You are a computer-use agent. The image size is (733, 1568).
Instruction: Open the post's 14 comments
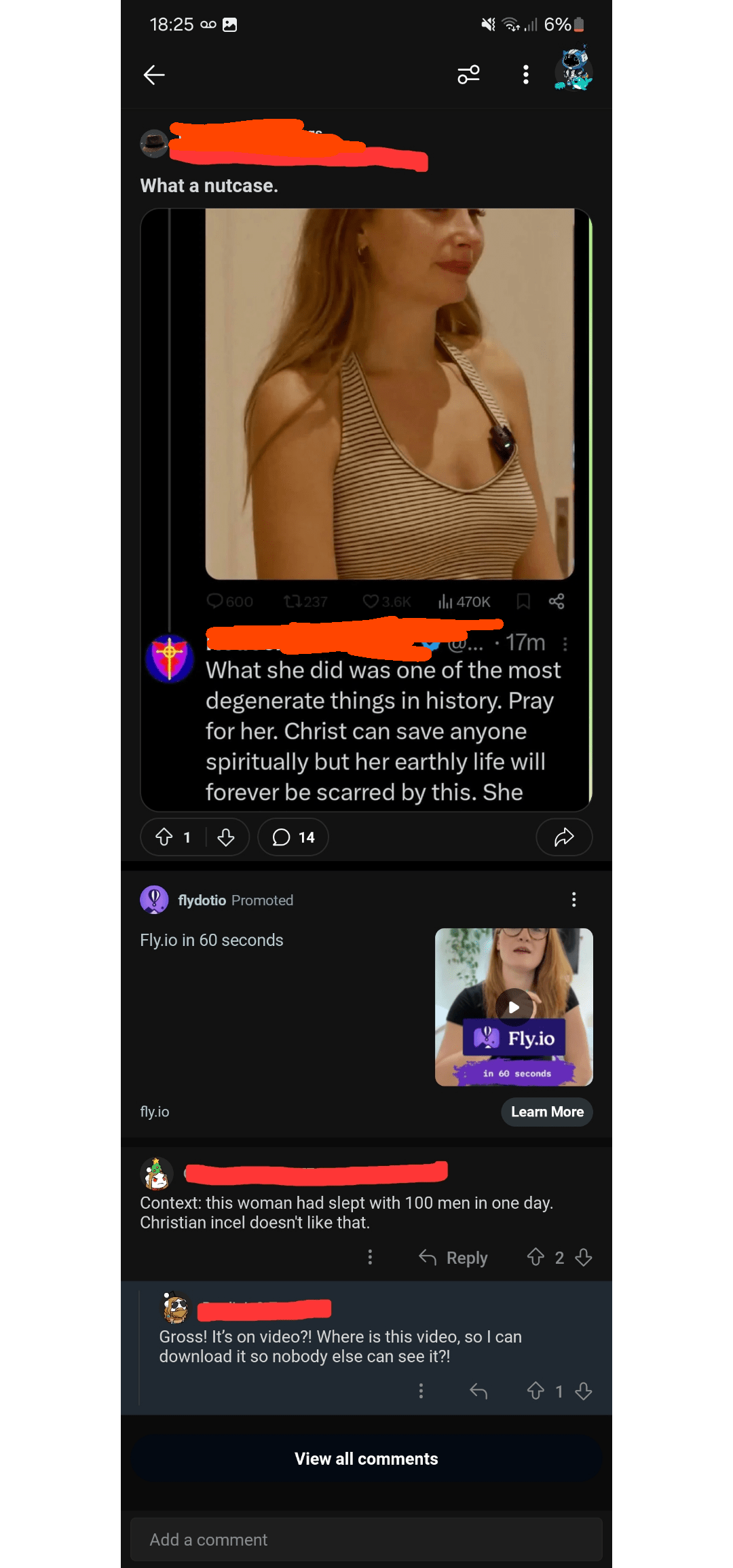[293, 837]
